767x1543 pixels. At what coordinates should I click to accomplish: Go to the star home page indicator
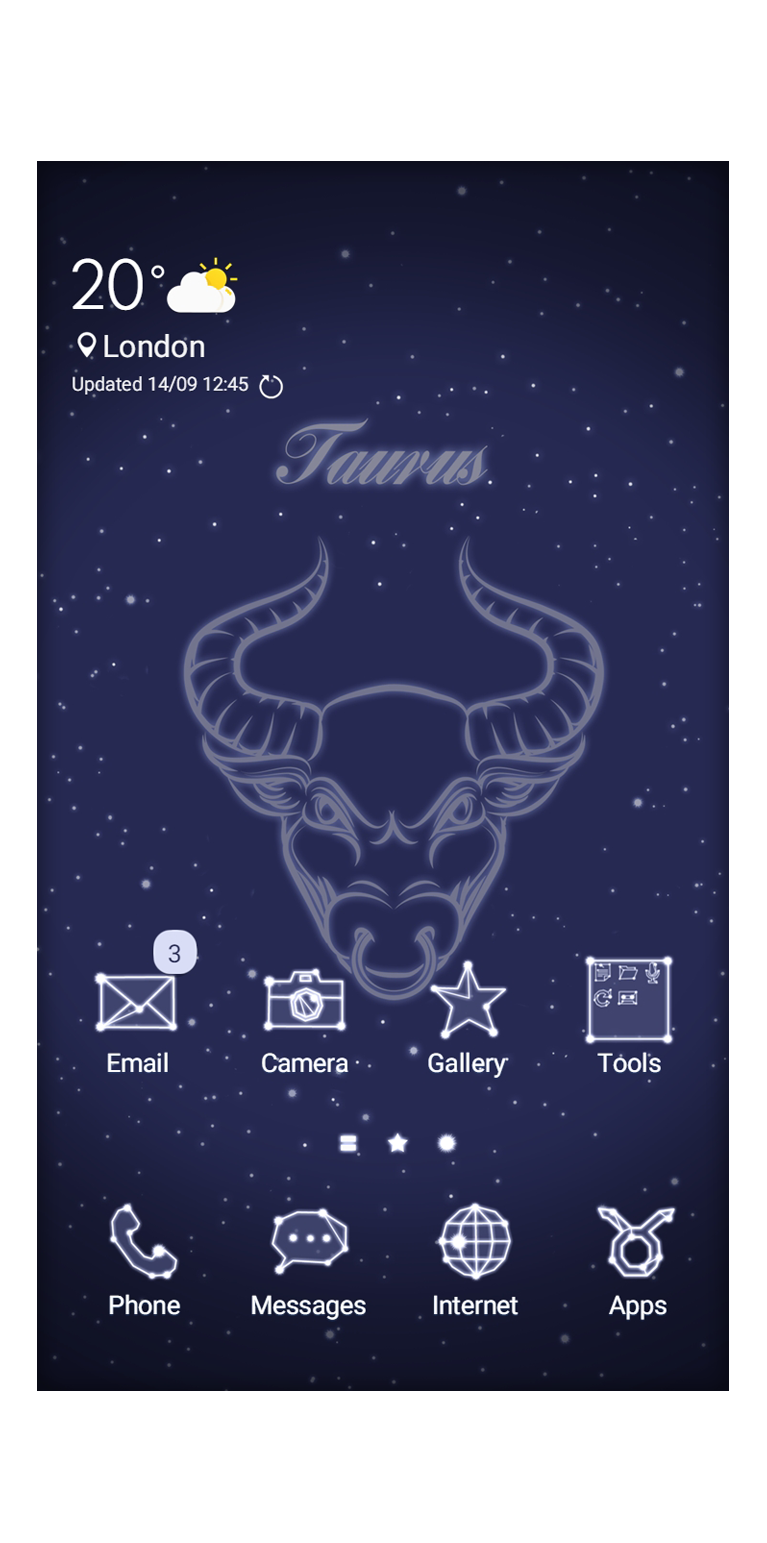398,1143
